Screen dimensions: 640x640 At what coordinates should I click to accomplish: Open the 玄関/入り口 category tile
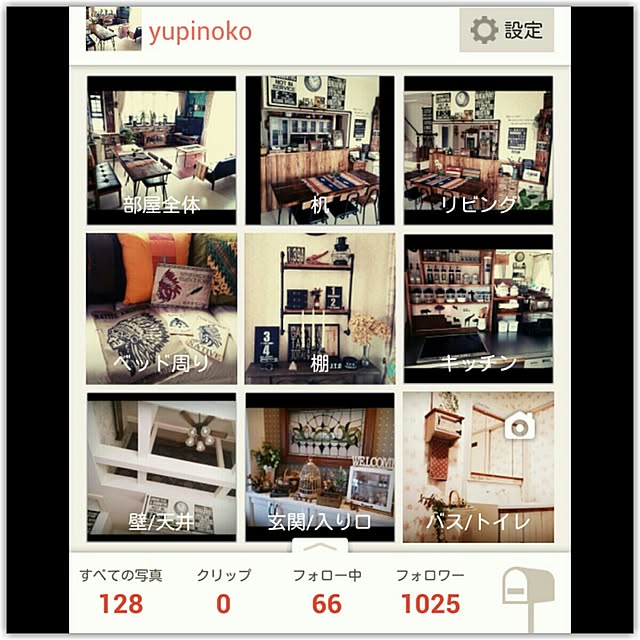pos(320,466)
